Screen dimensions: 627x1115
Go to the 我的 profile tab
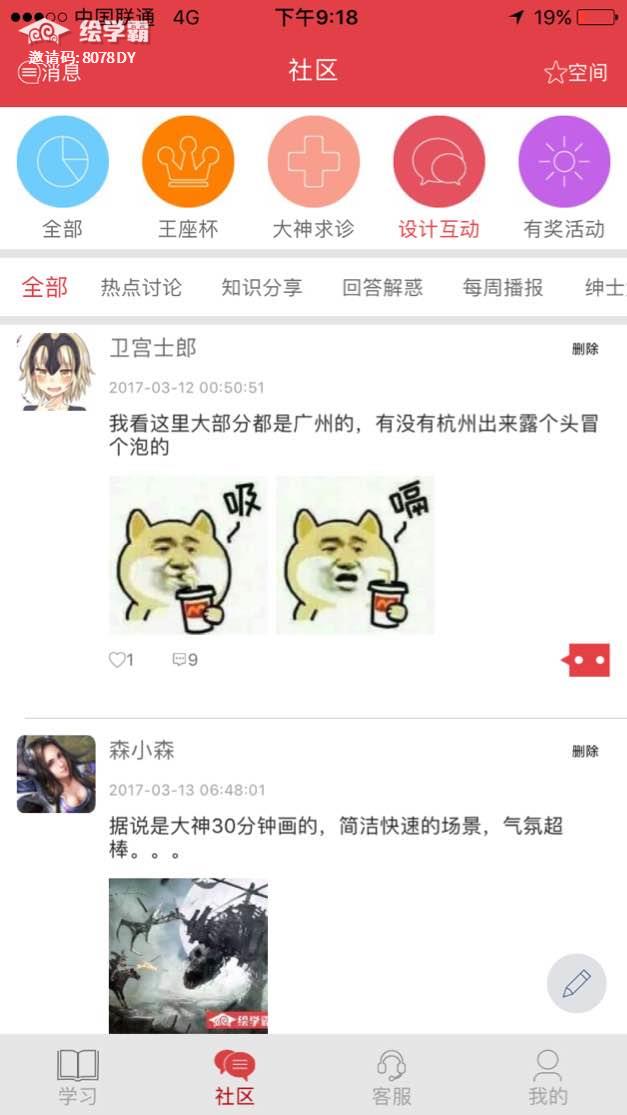pos(548,1075)
